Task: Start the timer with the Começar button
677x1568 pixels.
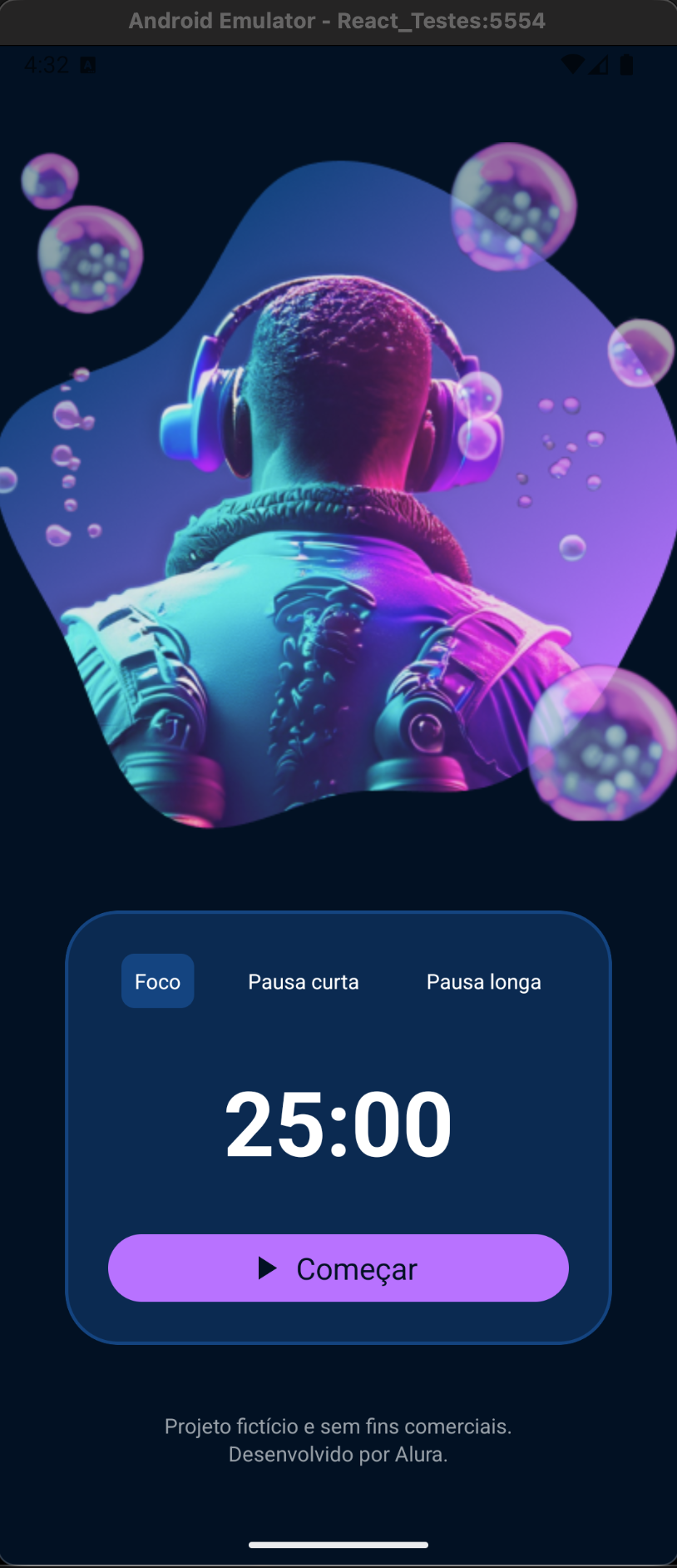Action: [x=338, y=1268]
